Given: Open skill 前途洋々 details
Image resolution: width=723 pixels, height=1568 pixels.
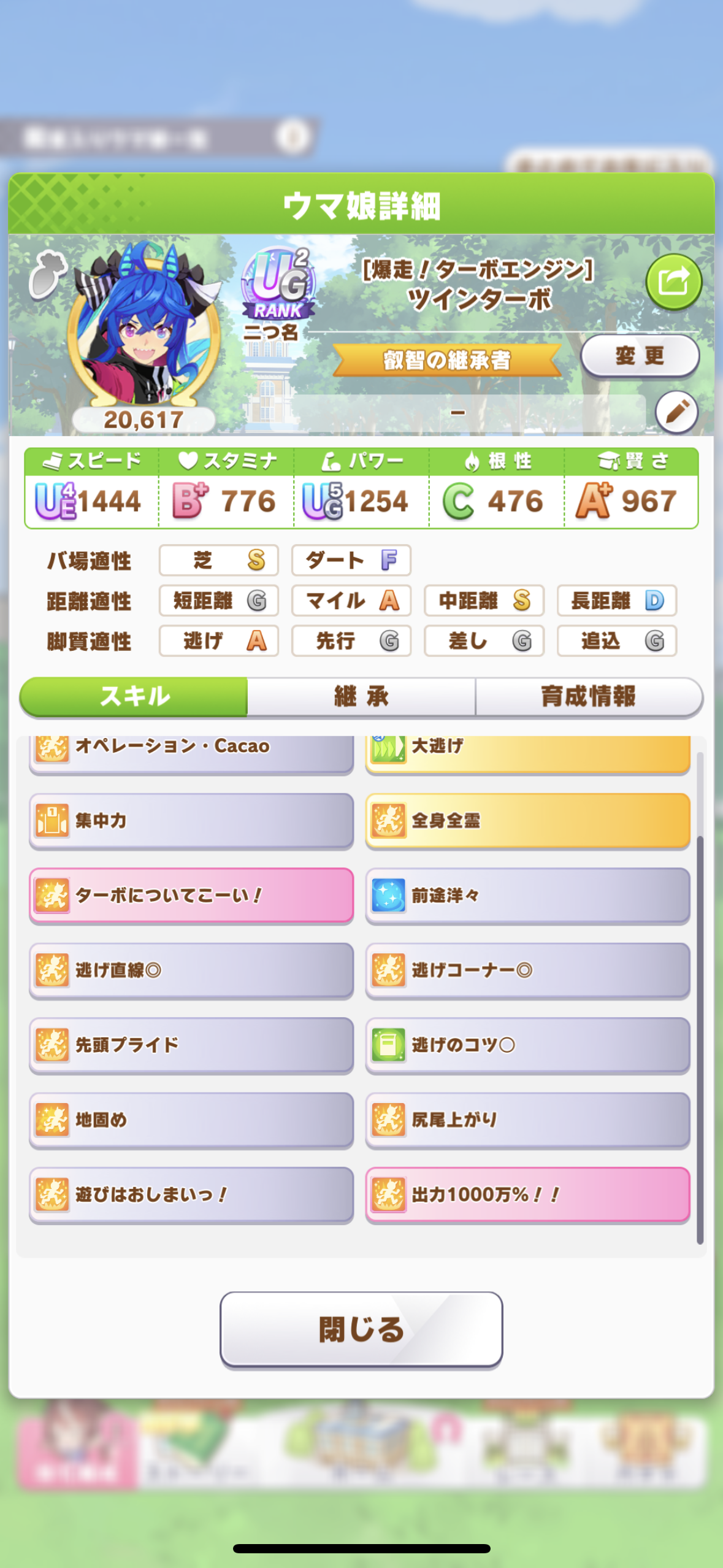Looking at the screenshot, I should (x=527, y=896).
